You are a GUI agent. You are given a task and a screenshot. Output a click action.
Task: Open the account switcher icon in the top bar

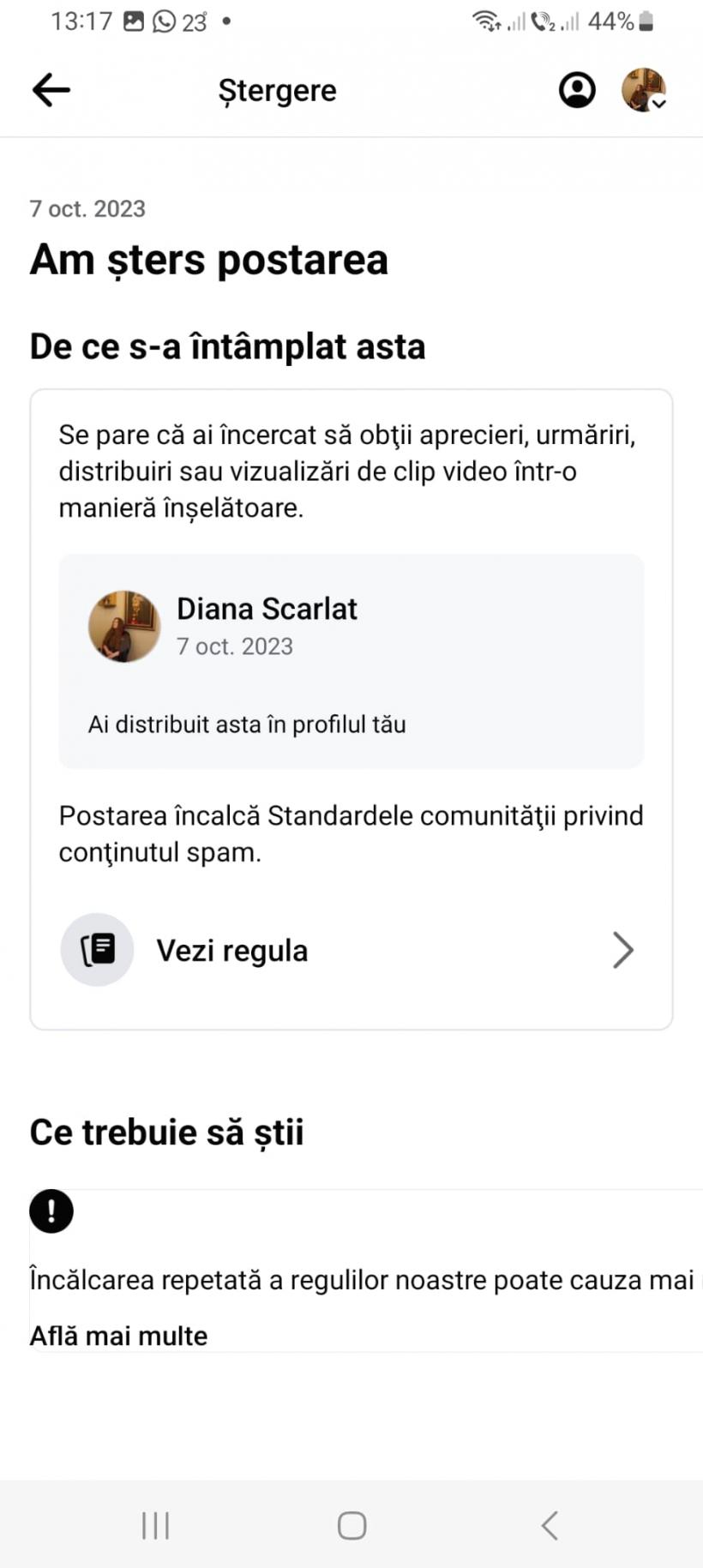pyautogui.click(x=577, y=89)
